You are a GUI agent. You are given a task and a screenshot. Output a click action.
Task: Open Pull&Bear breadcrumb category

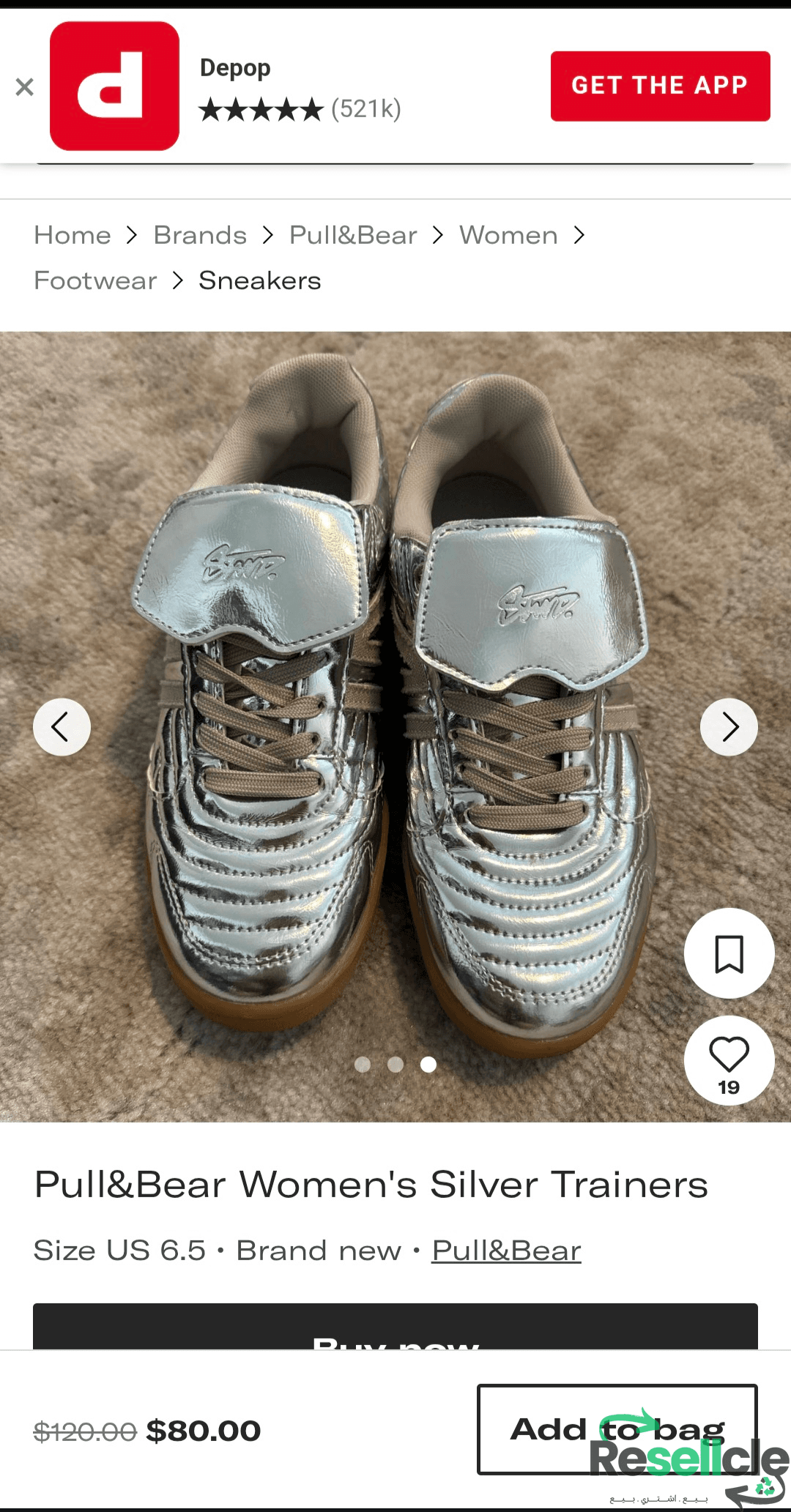click(353, 235)
